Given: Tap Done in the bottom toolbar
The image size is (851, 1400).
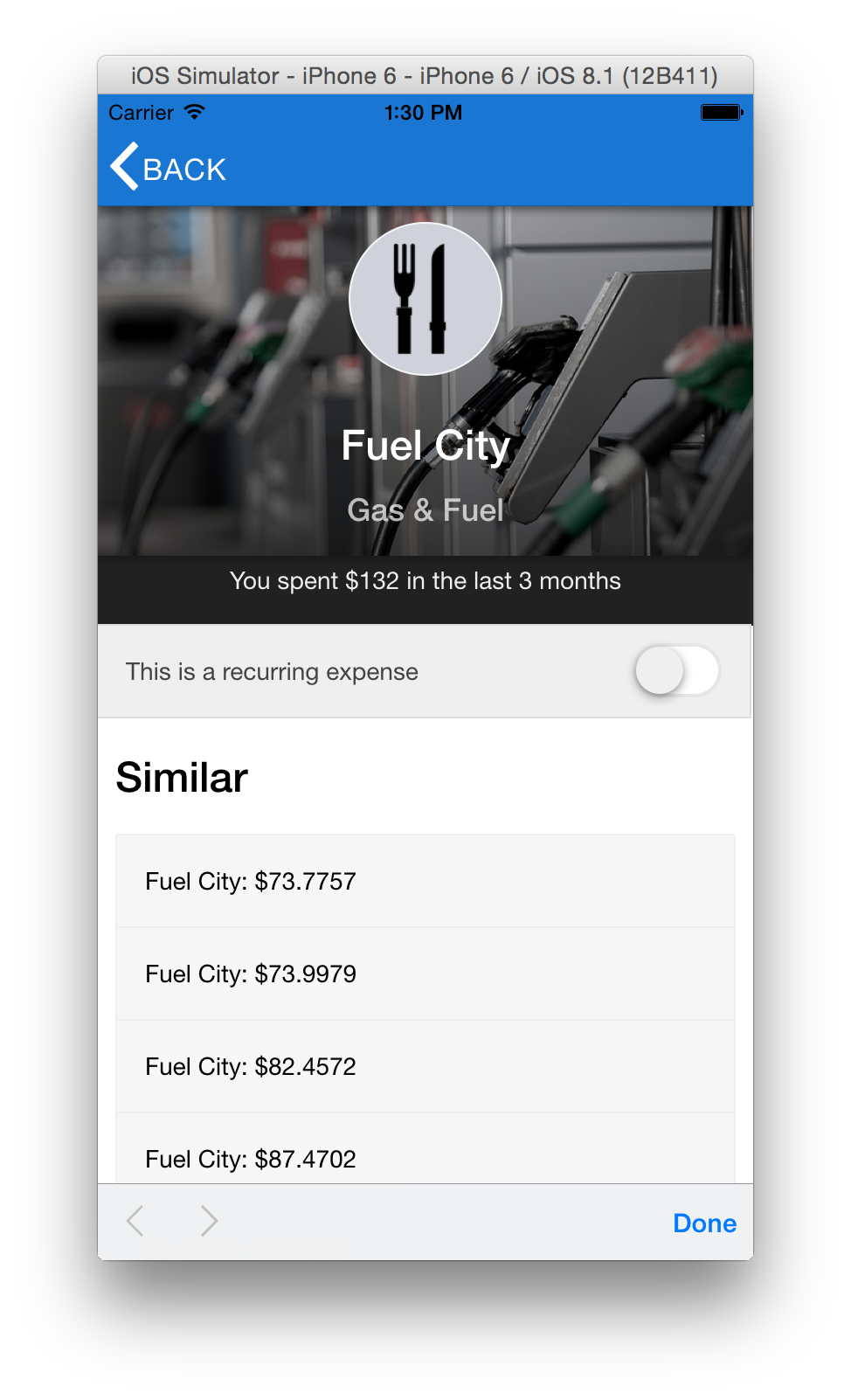Looking at the screenshot, I should coord(704,1223).
